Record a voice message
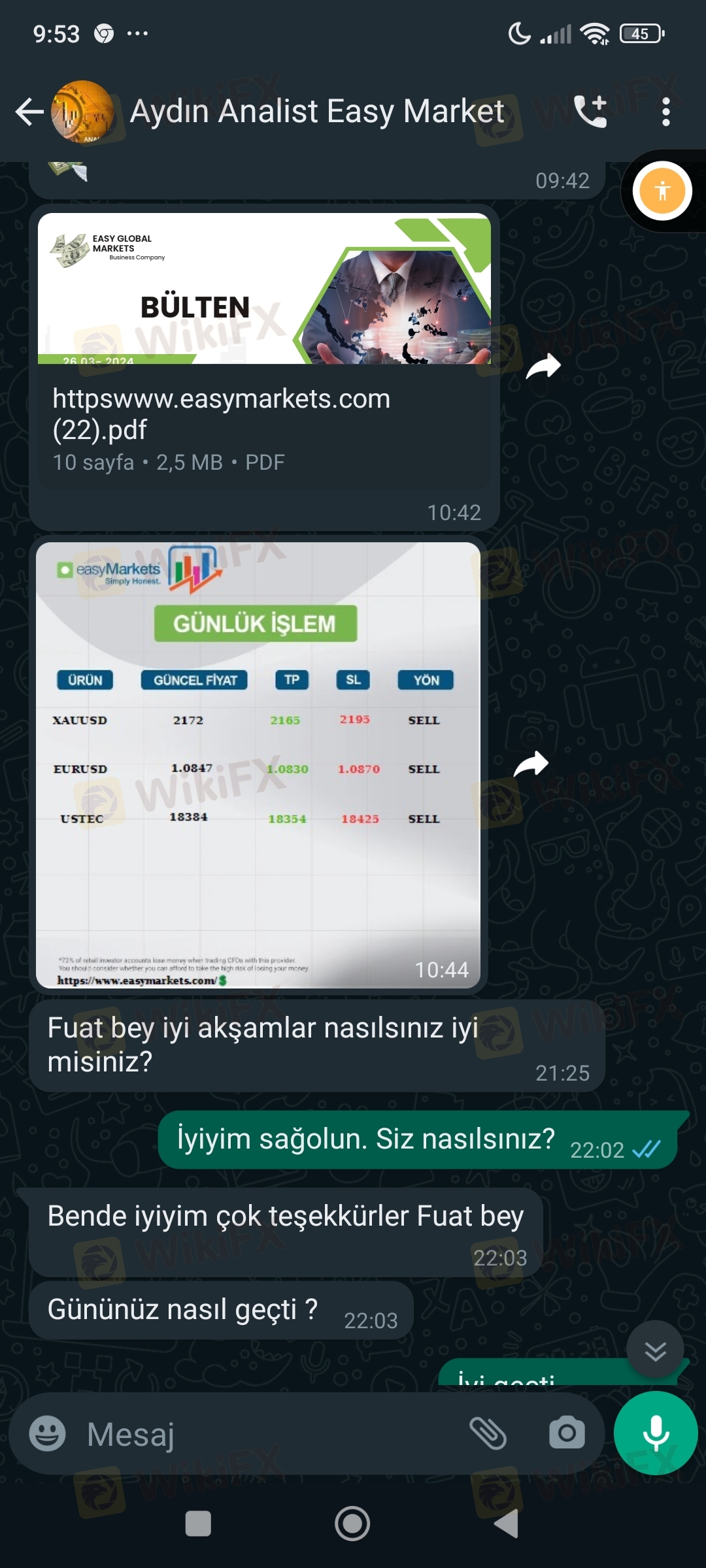The height and width of the screenshot is (1568, 706). 656,1433
